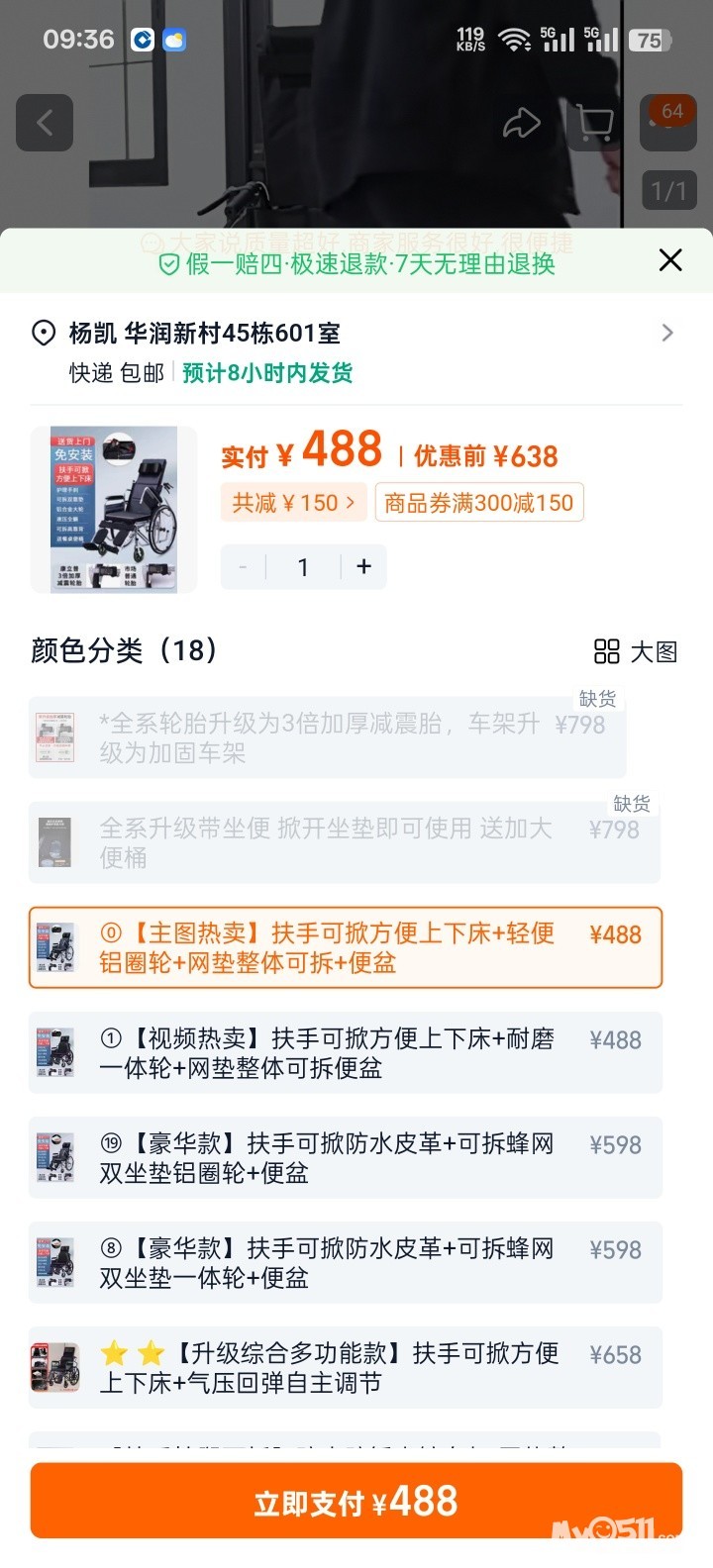713x1568 pixels.
Task: Go back using the top arrow
Action: 45,123
